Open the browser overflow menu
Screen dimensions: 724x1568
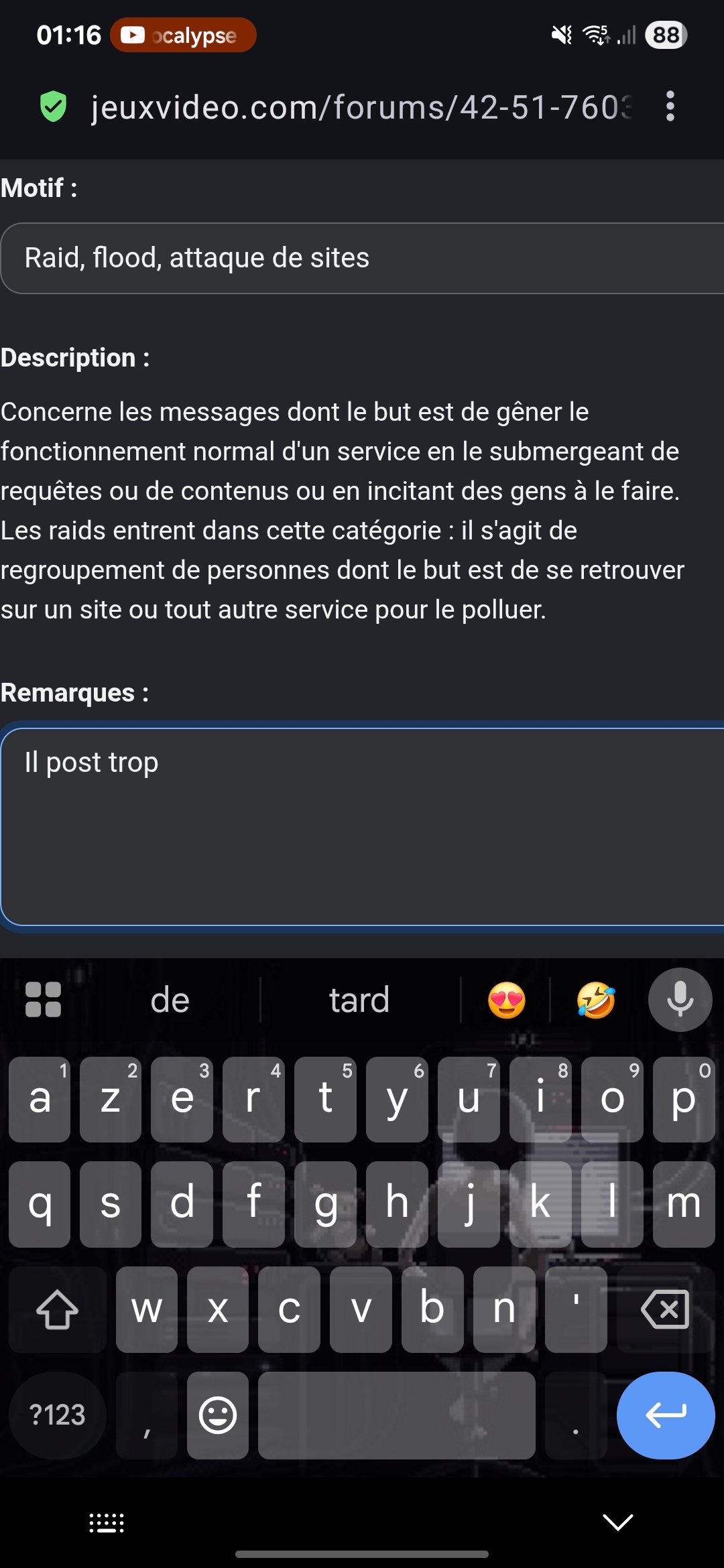(670, 107)
